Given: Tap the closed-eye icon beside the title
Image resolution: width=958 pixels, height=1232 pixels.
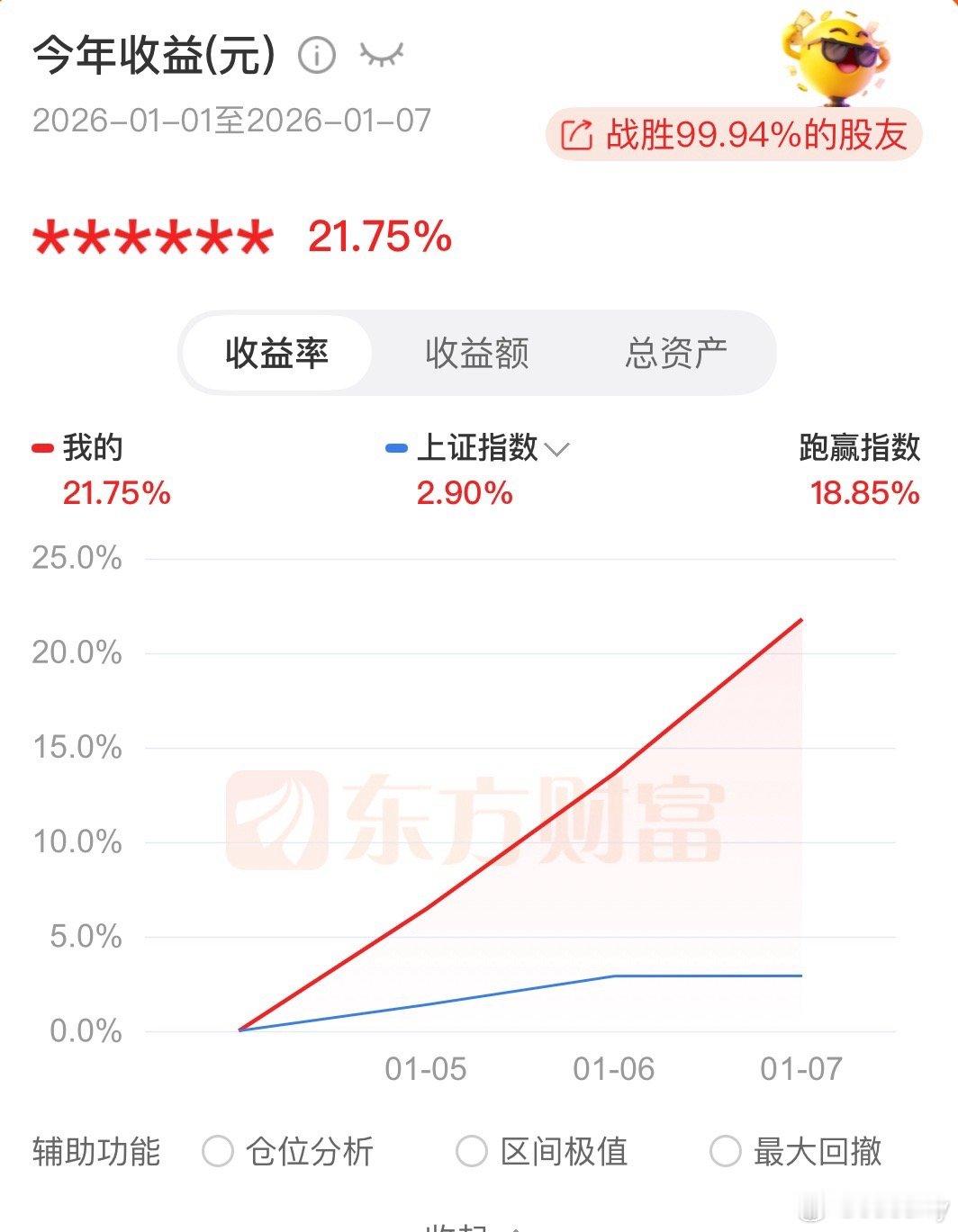Looking at the screenshot, I should click(x=381, y=56).
